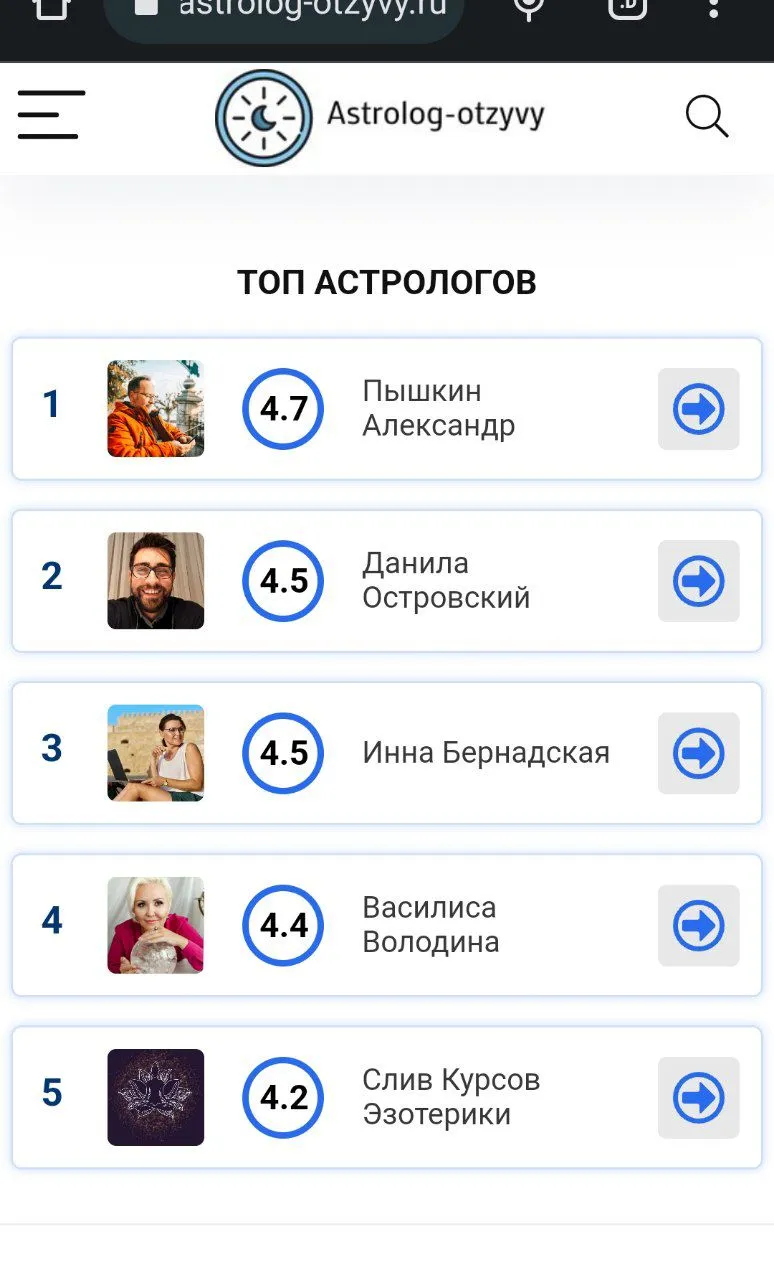Tap the arrow button for Пышкин Александр
The height and width of the screenshot is (1280, 774).
tap(698, 409)
